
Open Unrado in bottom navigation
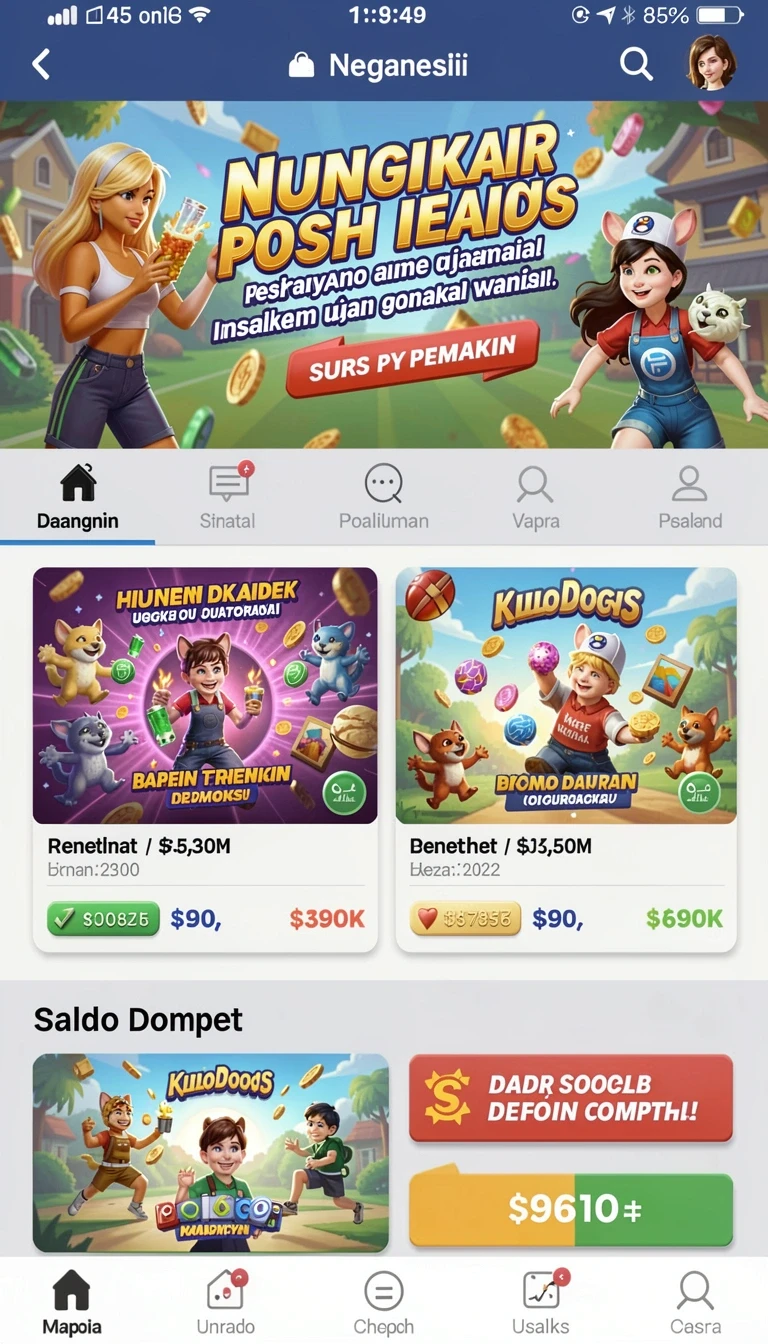pyautogui.click(x=225, y=1303)
